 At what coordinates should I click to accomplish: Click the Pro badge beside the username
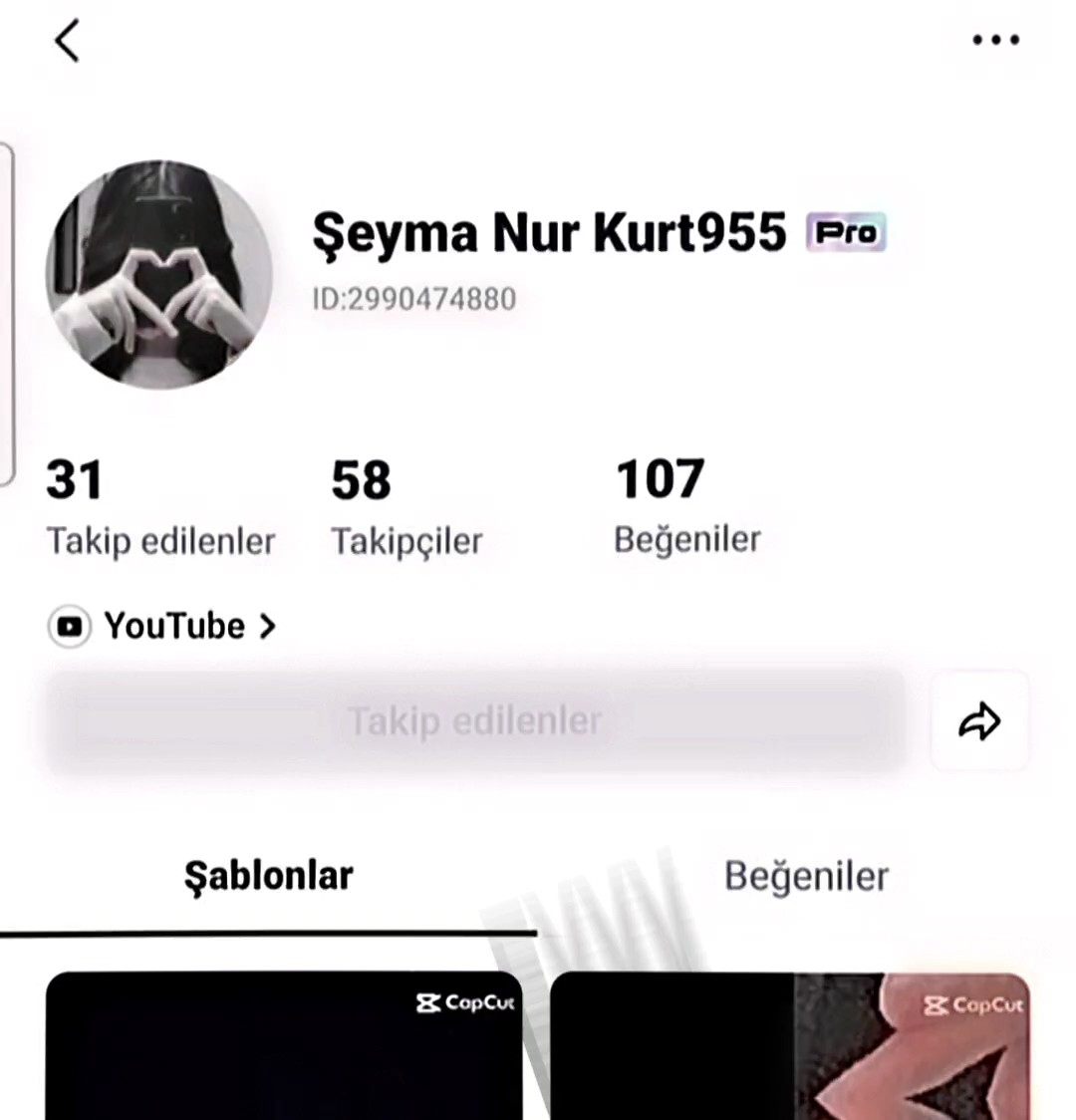tap(845, 231)
